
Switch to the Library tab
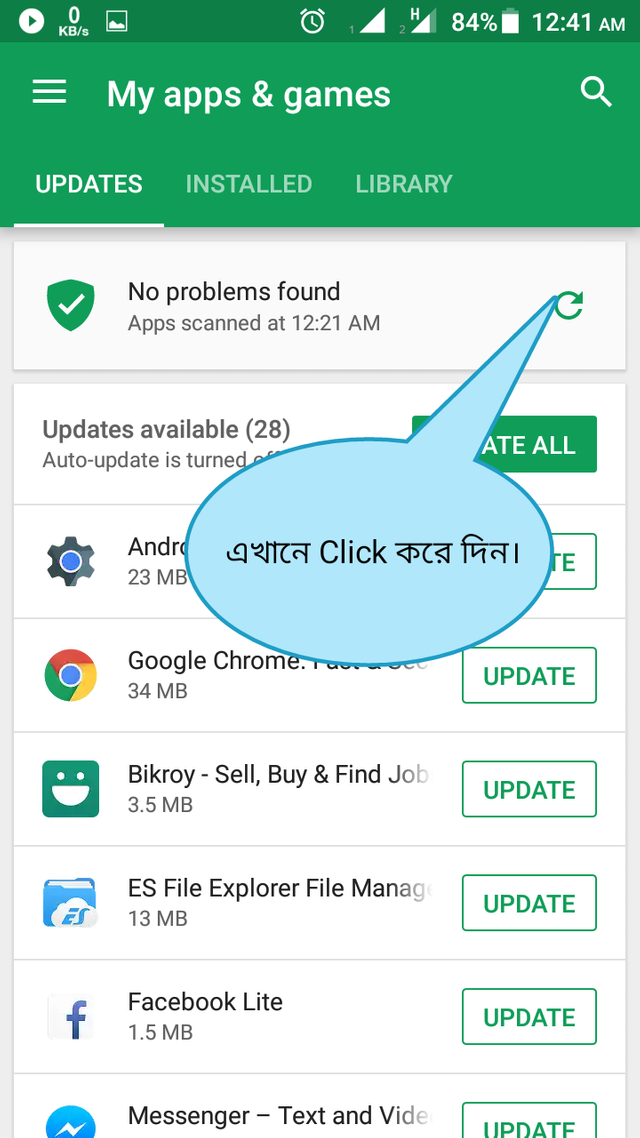click(404, 184)
